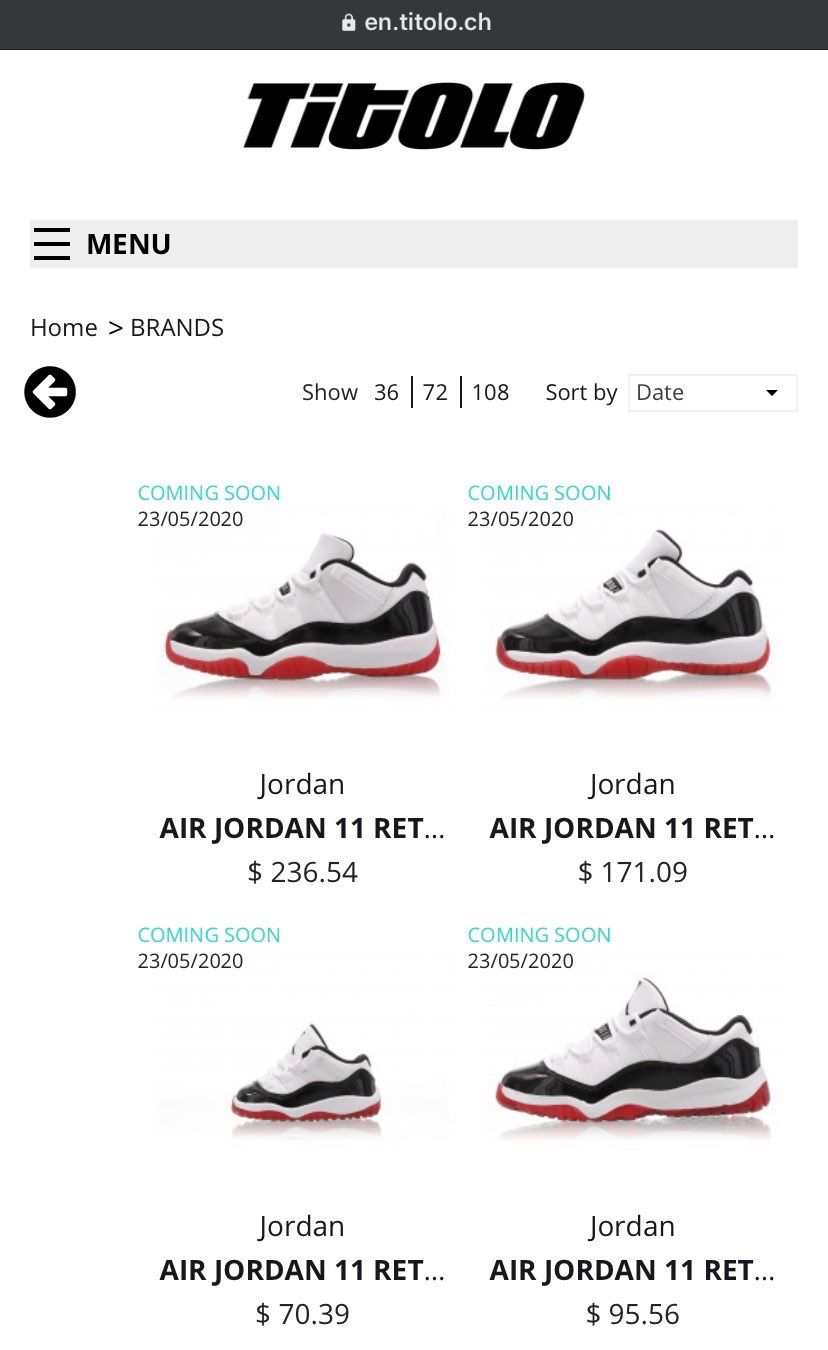828x1350 pixels.
Task: Follow the Home breadcrumb link
Action: [x=64, y=328]
